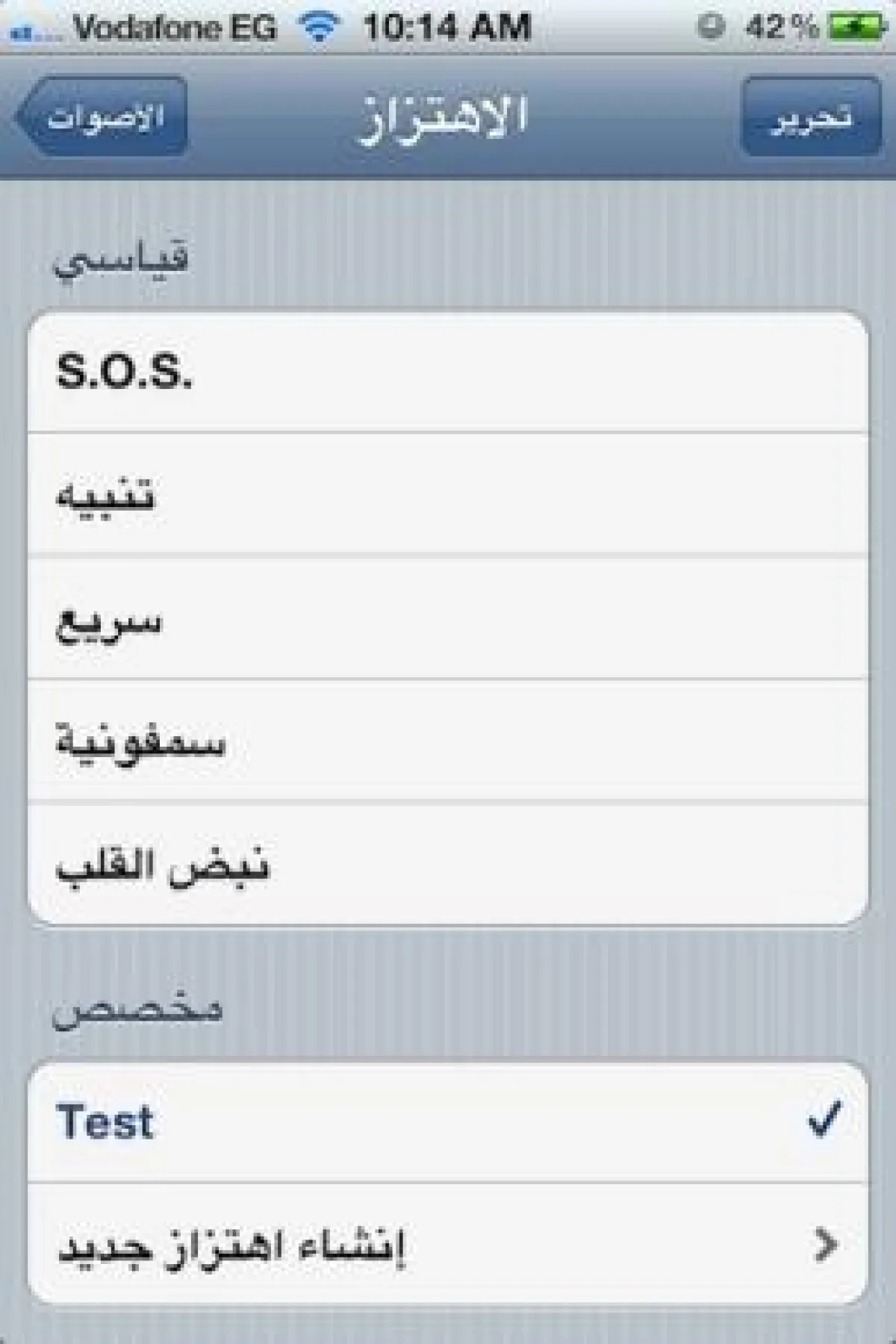
Task: Select the S.O.S. vibration pattern
Action: point(448,373)
